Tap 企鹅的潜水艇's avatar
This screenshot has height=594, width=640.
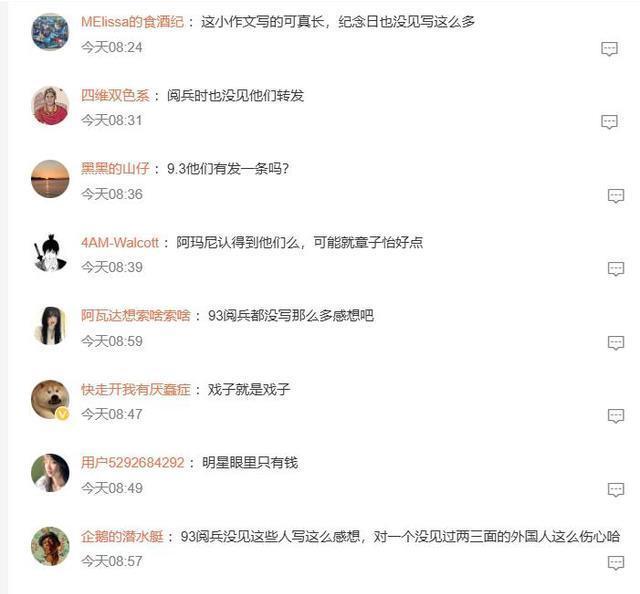coord(50,546)
